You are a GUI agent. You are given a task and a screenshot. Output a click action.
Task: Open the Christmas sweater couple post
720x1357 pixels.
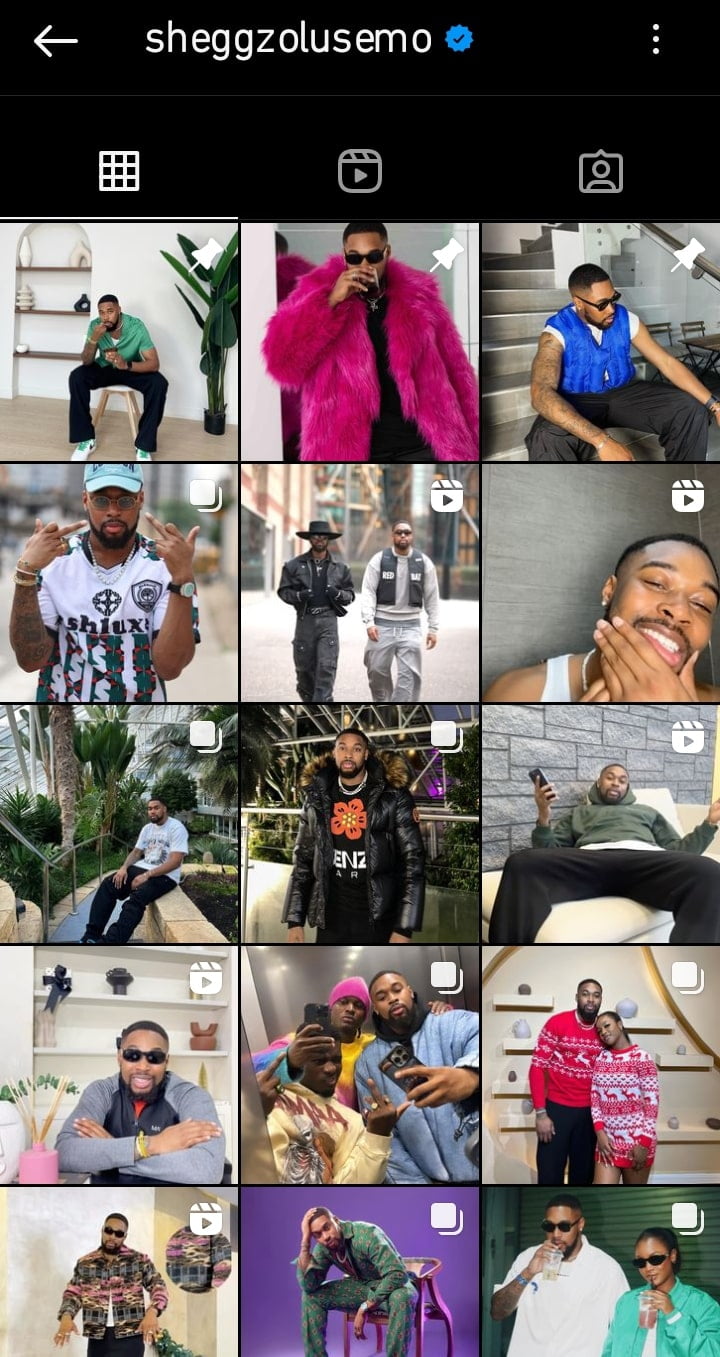tap(600, 1065)
